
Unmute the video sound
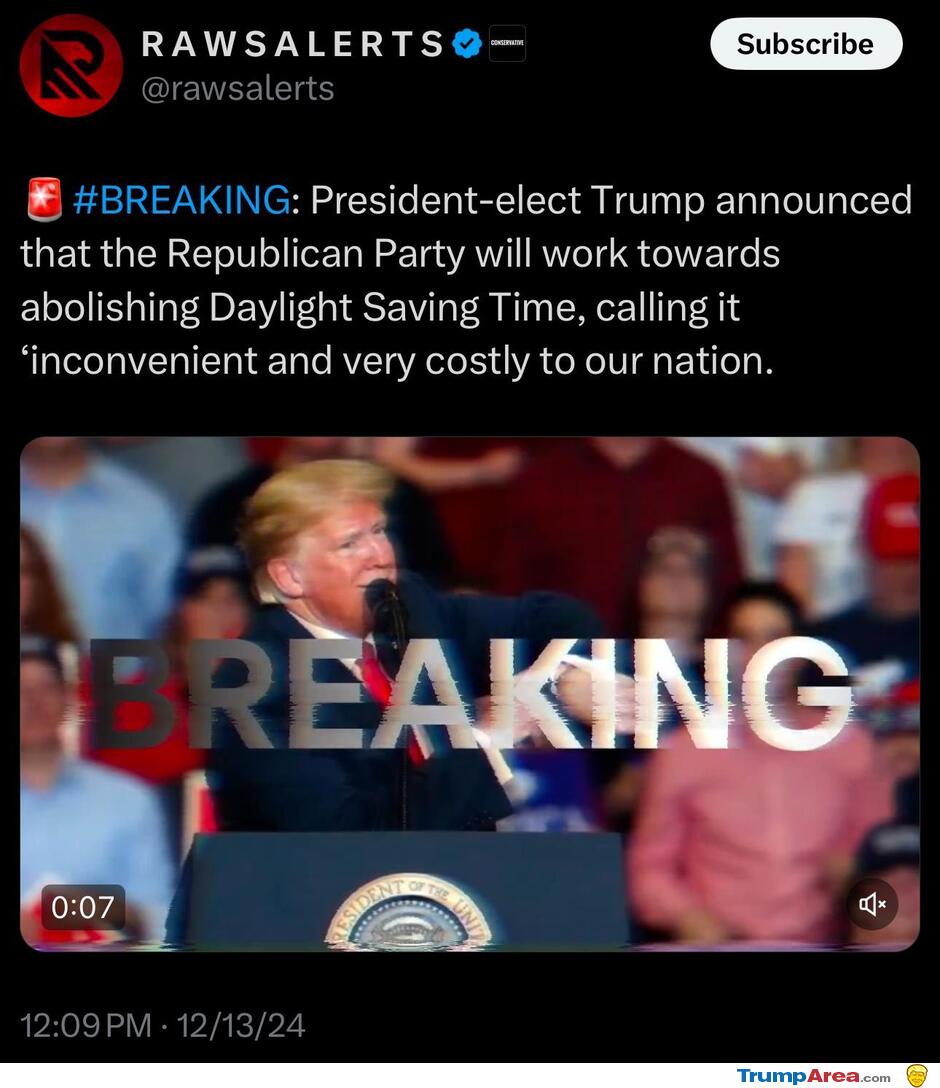tap(872, 904)
